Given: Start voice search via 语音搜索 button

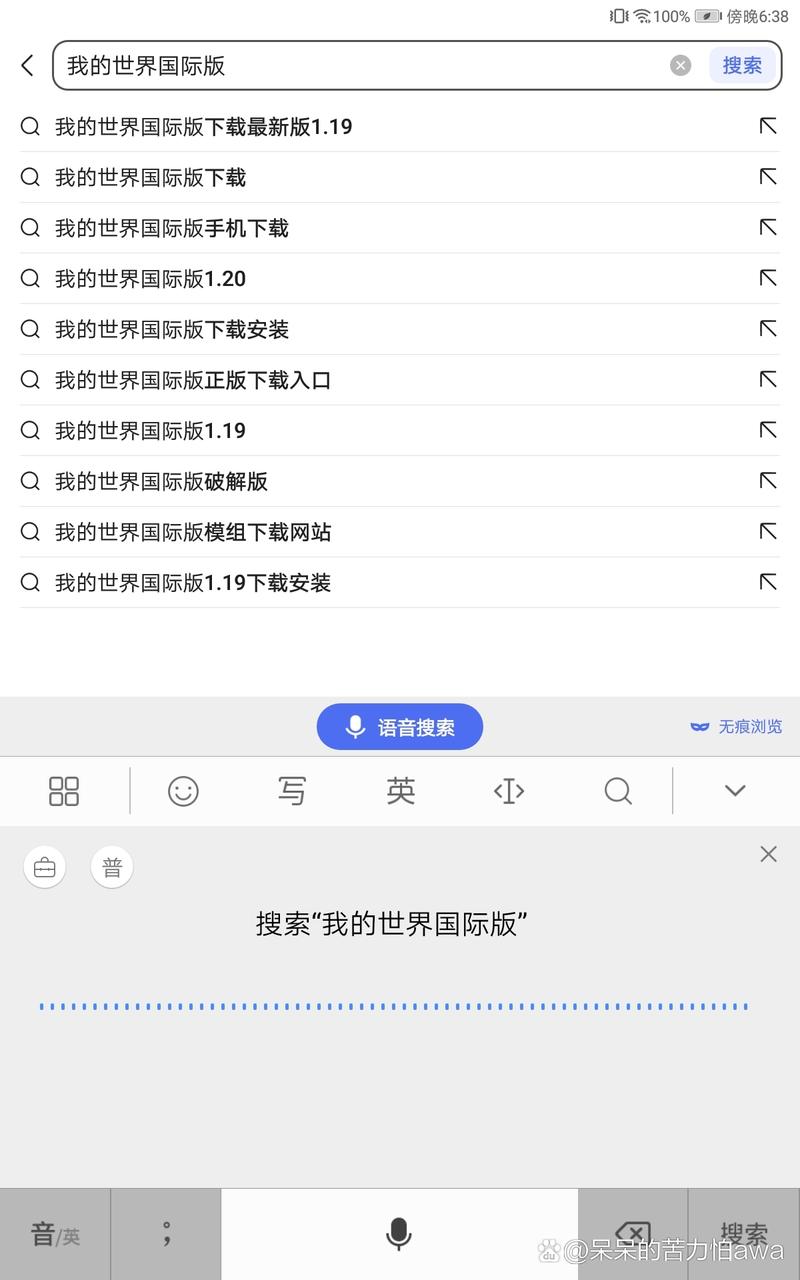Looking at the screenshot, I should [399, 727].
